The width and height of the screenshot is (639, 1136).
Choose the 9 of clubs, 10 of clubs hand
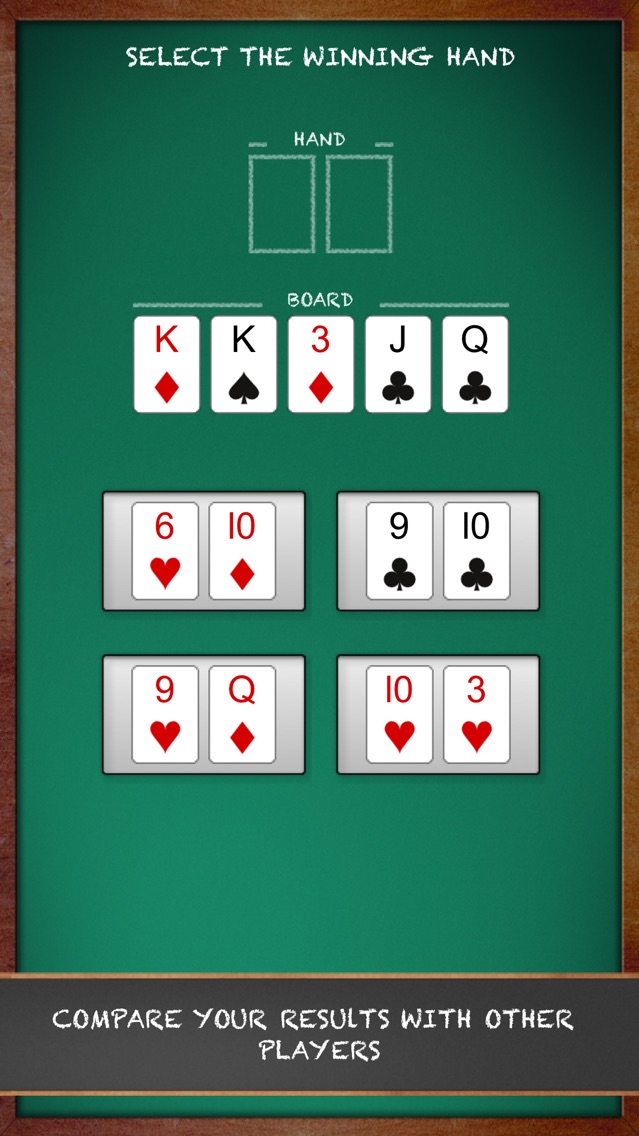coord(438,551)
